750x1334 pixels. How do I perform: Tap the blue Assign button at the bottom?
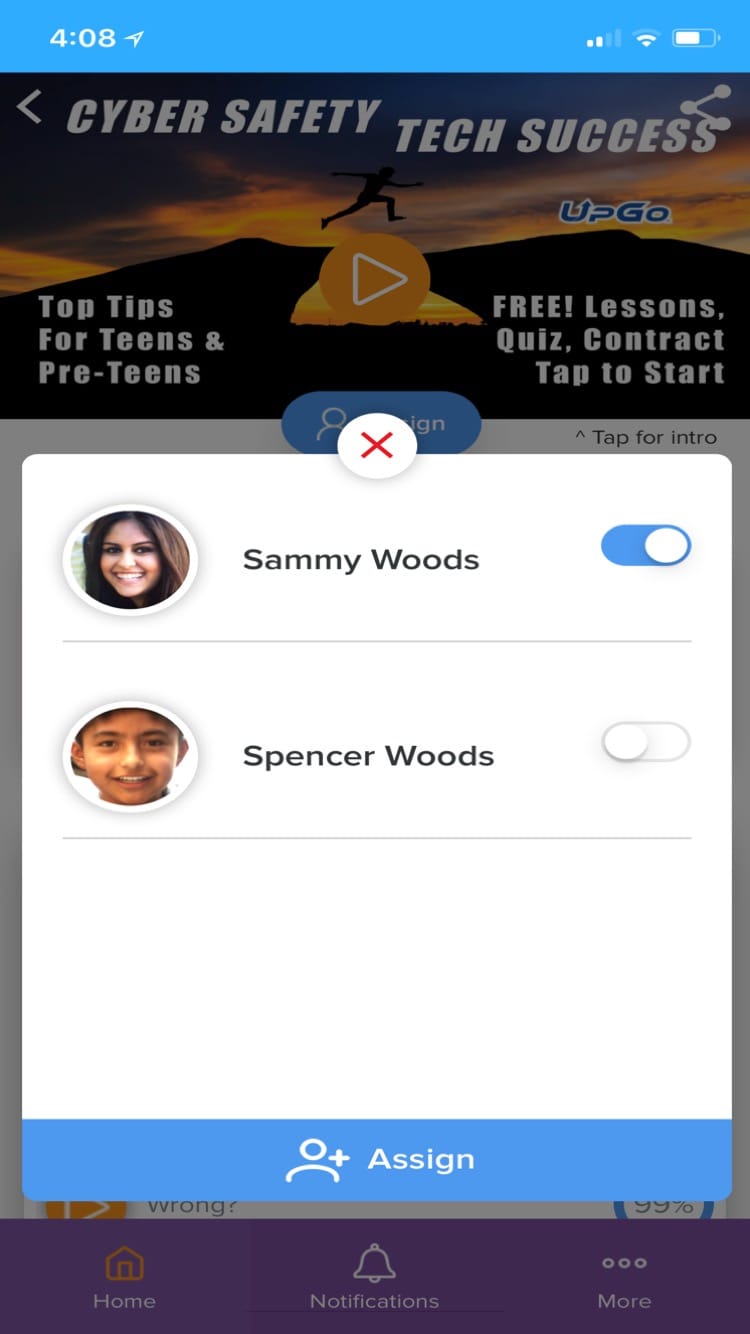377,1159
